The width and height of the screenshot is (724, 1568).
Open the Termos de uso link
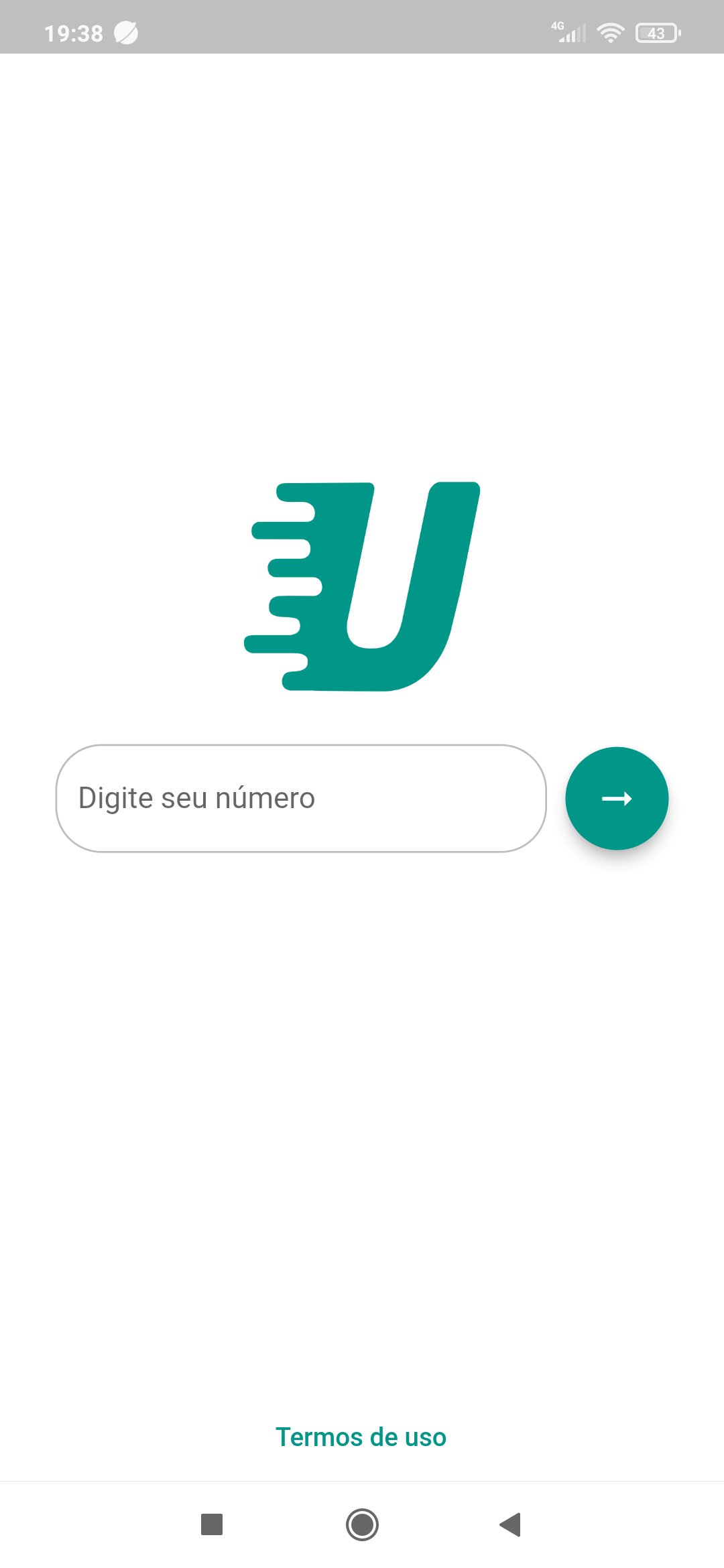[x=361, y=1437]
